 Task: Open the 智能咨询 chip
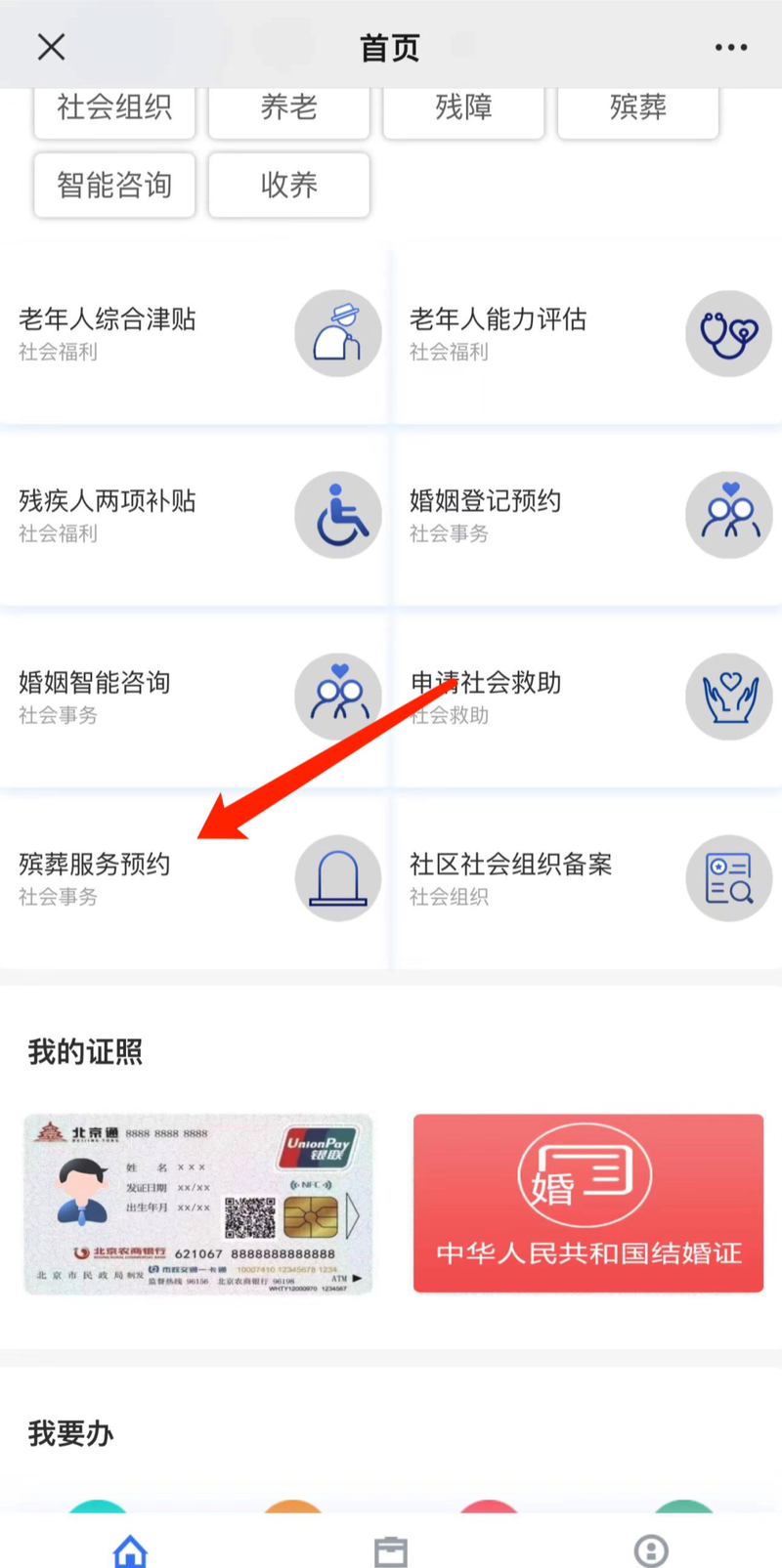point(114,185)
